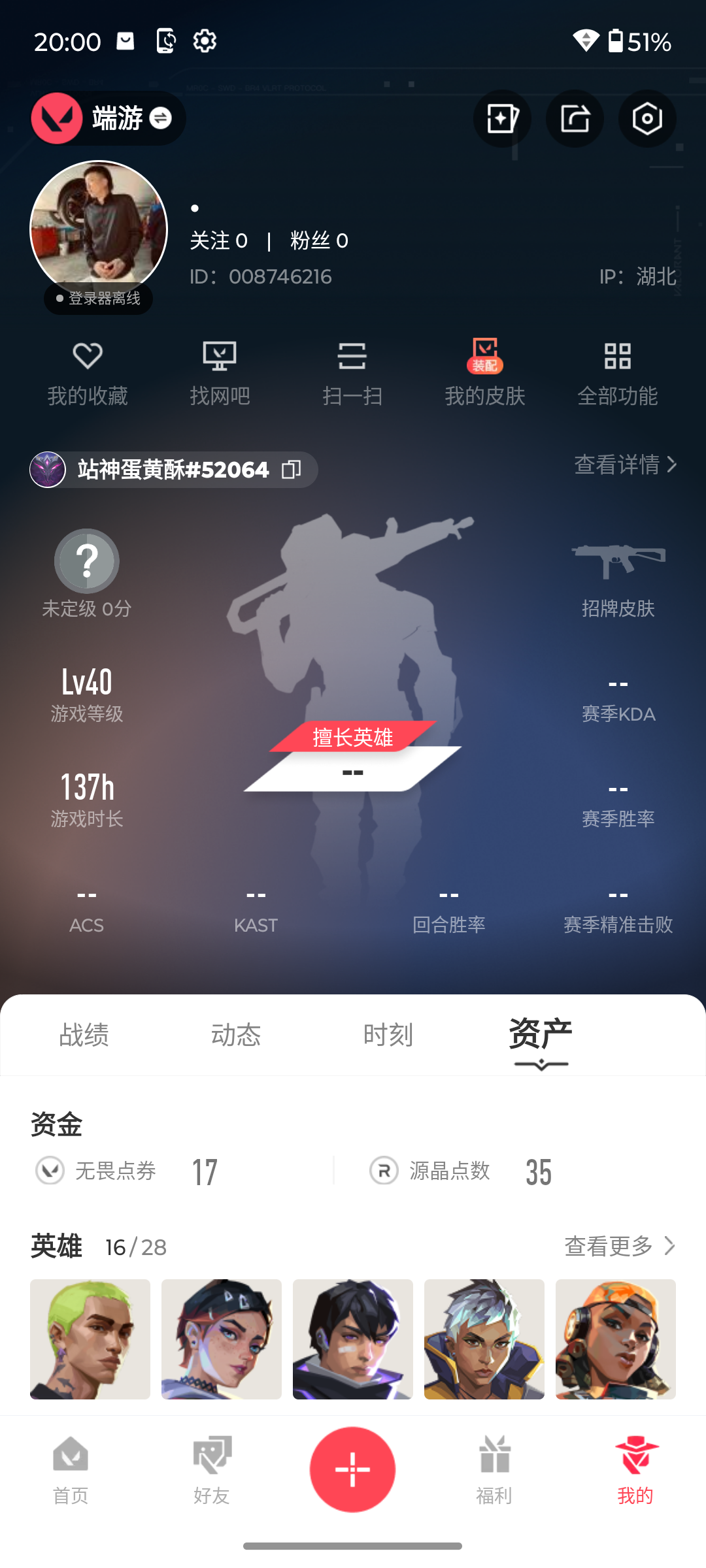This screenshot has width=706, height=1568.
Task: Open the settings hexagon icon
Action: point(647,118)
